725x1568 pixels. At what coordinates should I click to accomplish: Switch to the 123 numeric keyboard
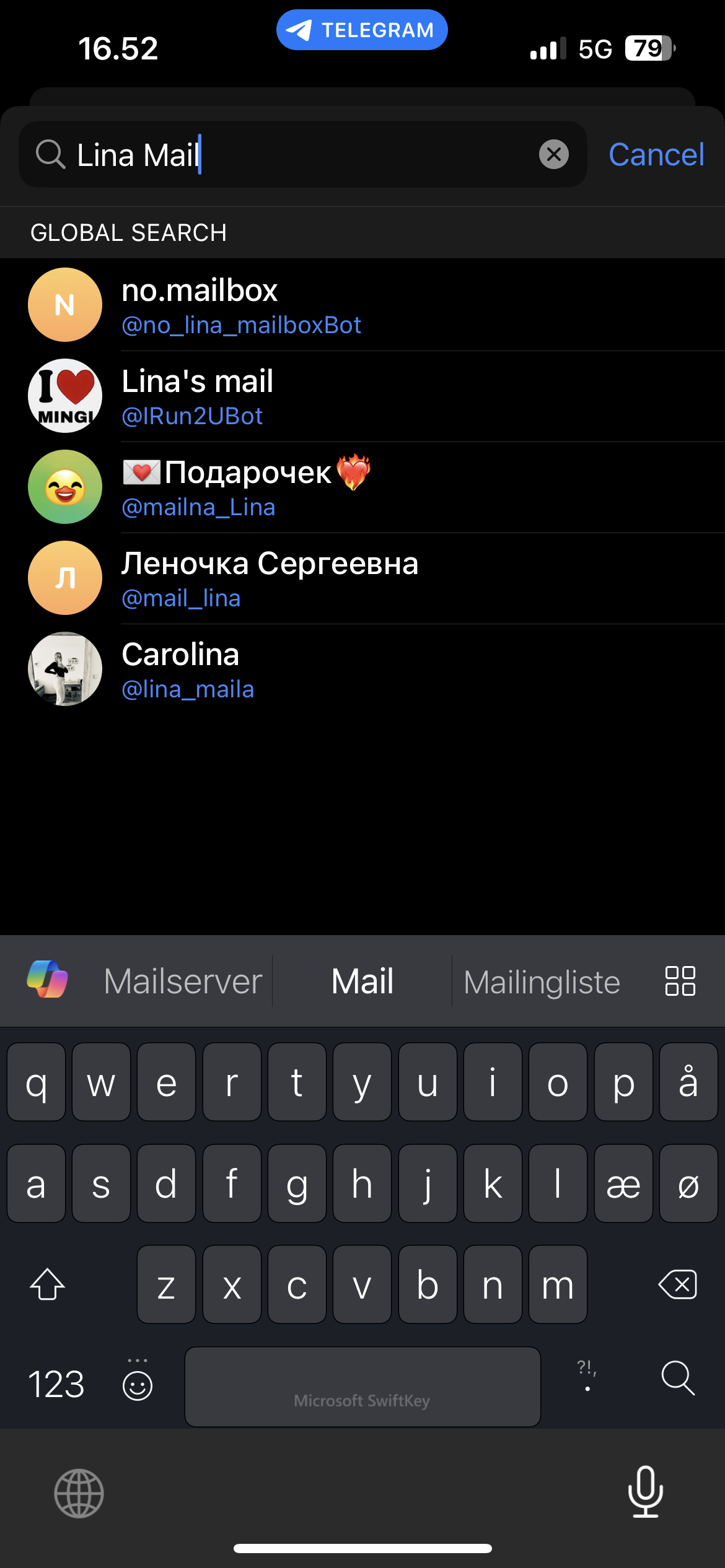point(56,1384)
